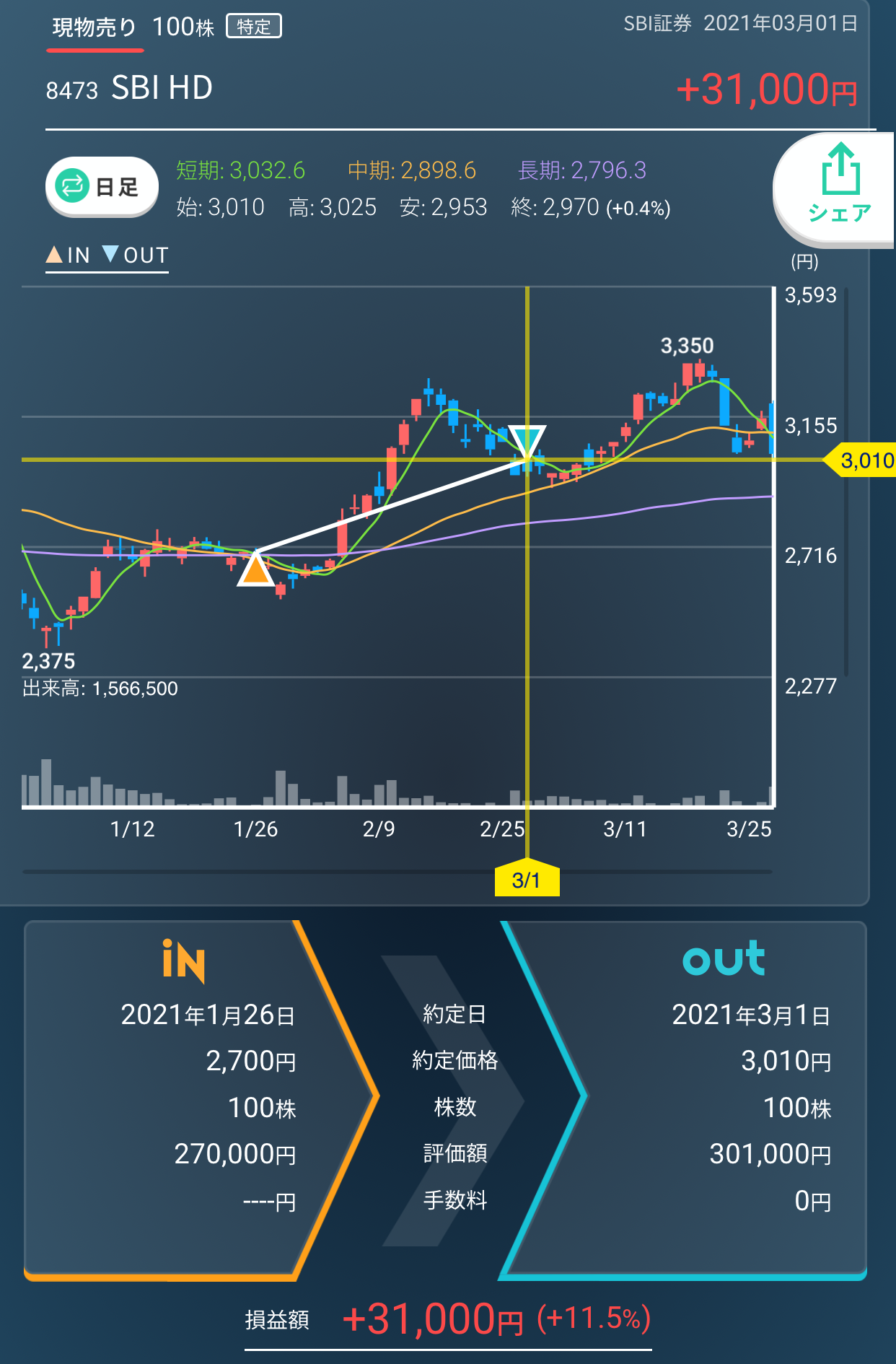Image resolution: width=896 pixels, height=1364 pixels.
Task: Tap the orange IN marker on chart
Action: coord(255,570)
